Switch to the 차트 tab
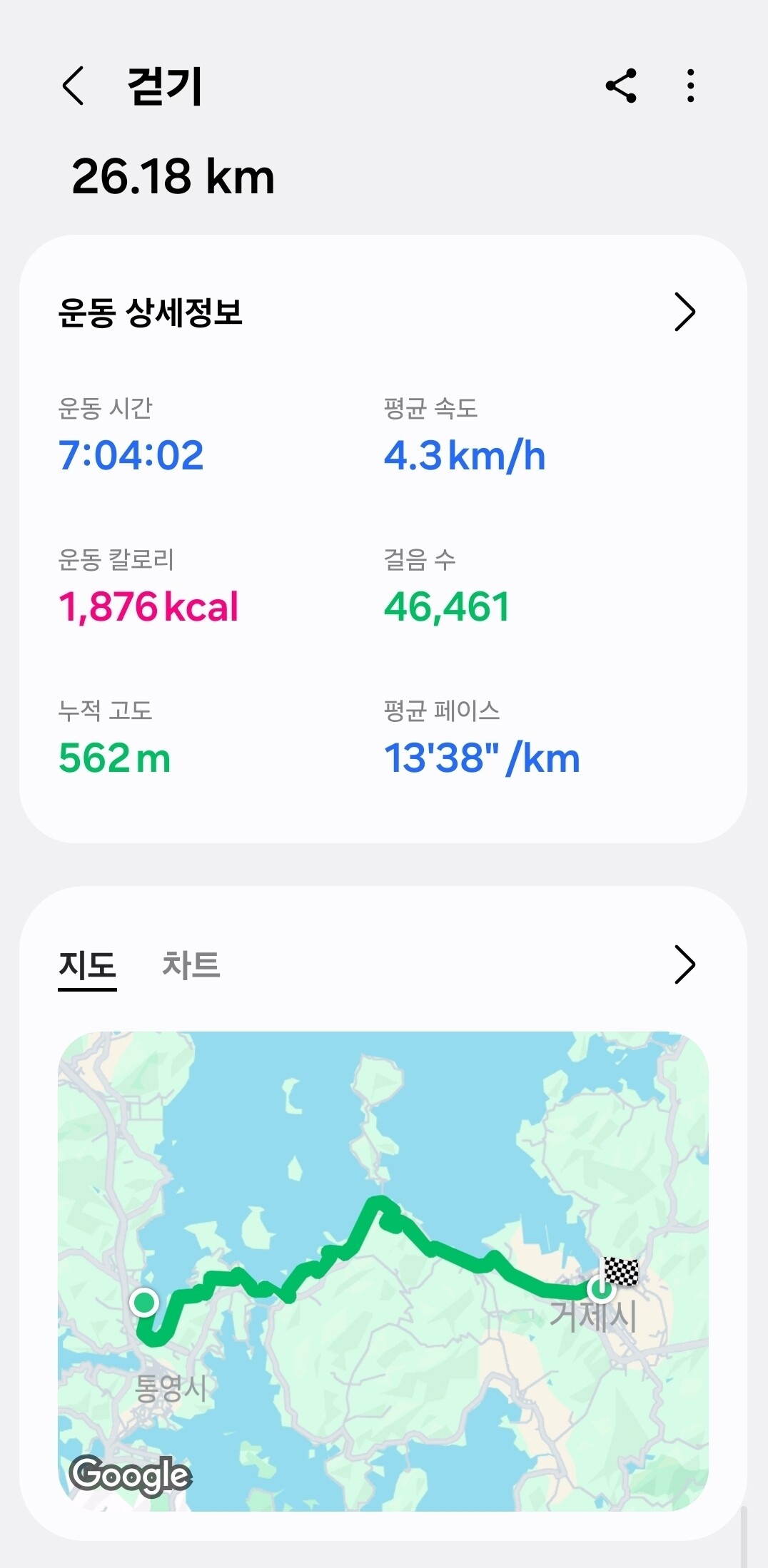This screenshot has height=1568, width=768. pos(191,965)
